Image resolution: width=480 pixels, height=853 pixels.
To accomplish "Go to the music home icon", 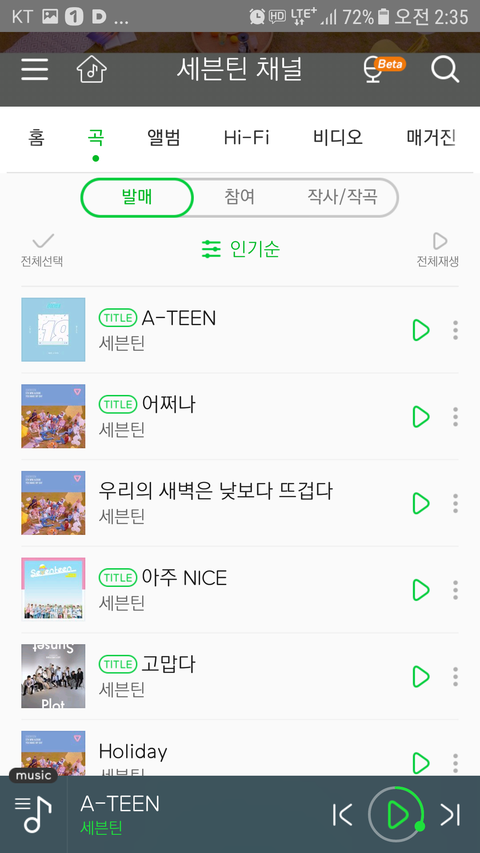I will [x=91, y=70].
